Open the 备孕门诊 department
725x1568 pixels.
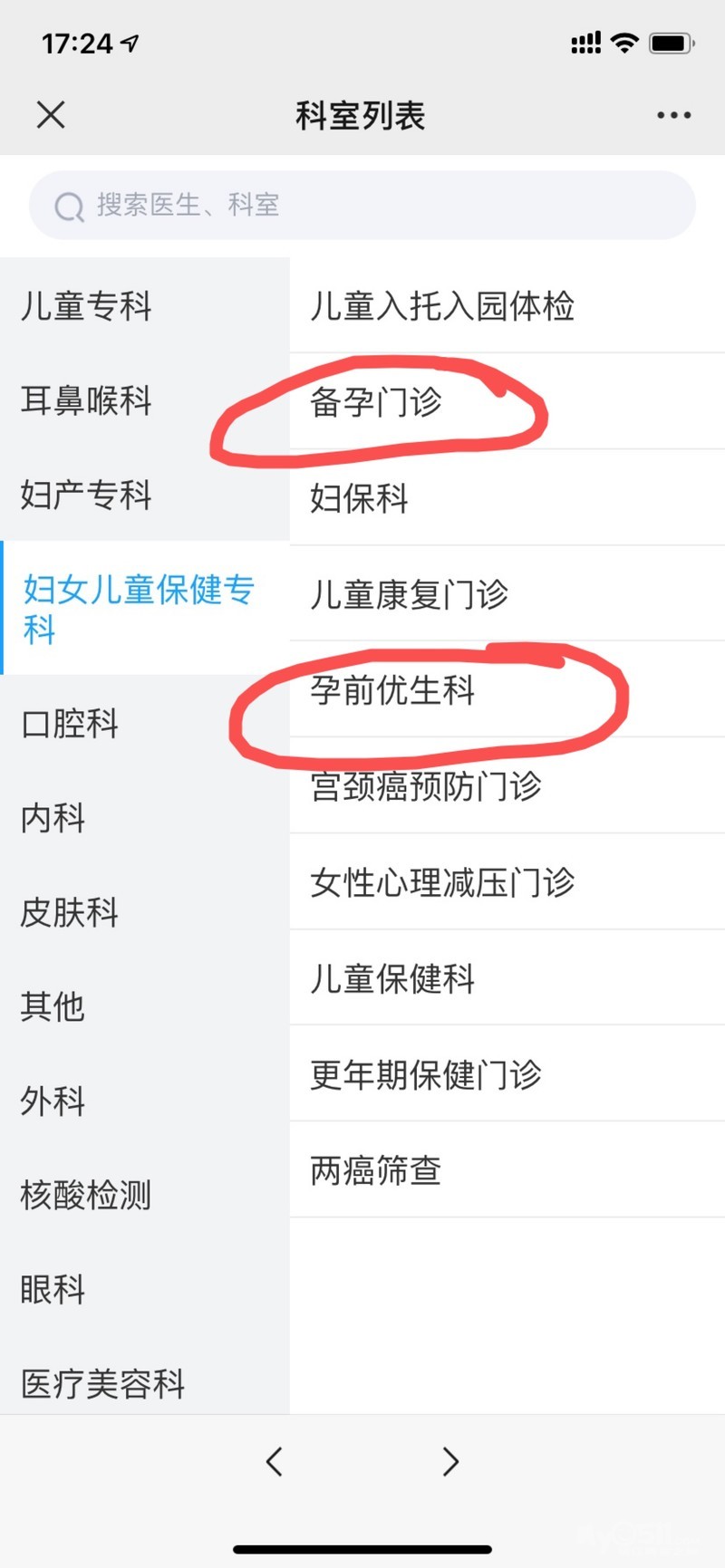tap(376, 401)
